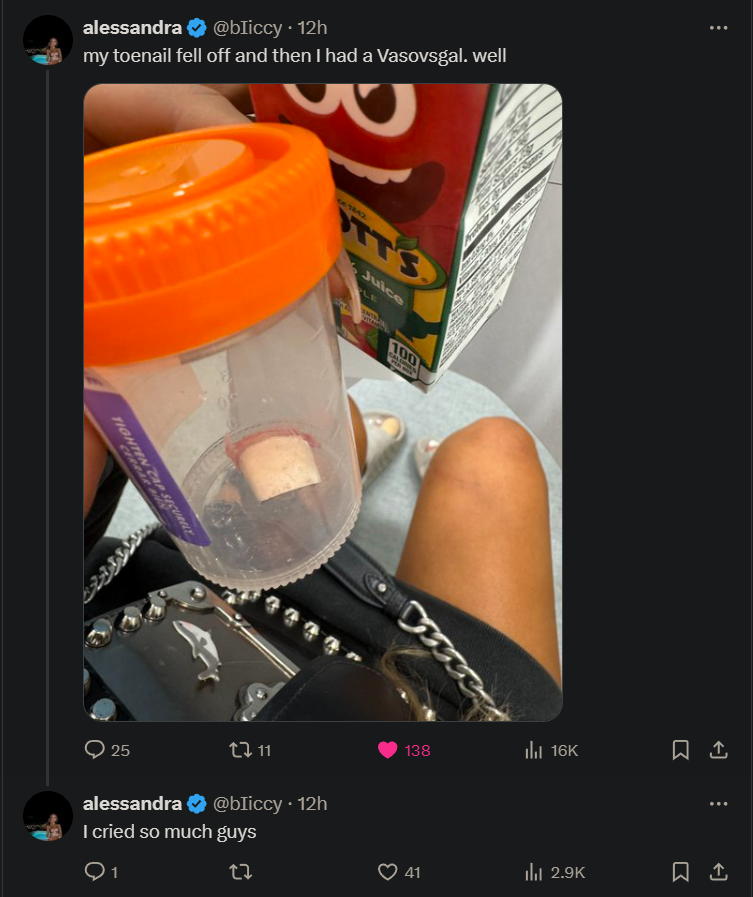The width and height of the screenshot is (753, 897).
Task: Open alessandra's profile picture on first tweet
Action: pyautogui.click(x=48, y=40)
